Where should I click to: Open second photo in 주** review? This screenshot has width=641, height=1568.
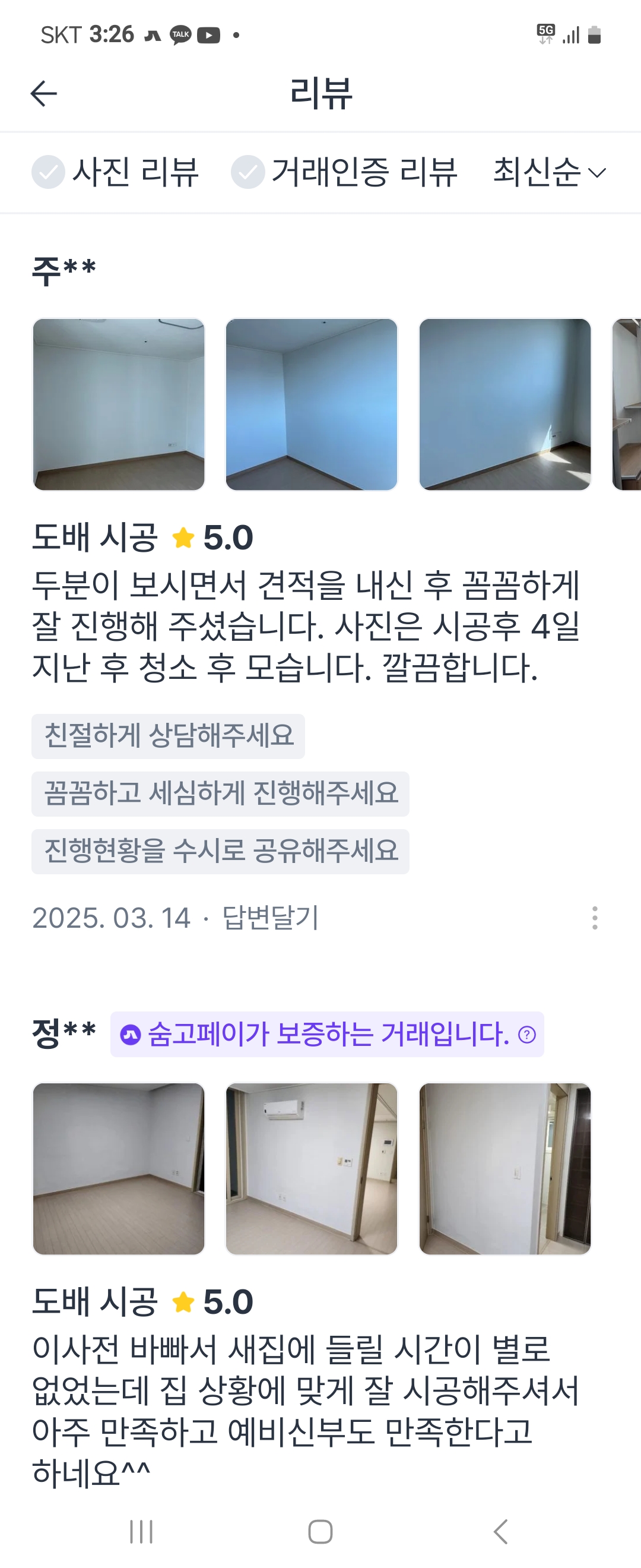point(312,404)
